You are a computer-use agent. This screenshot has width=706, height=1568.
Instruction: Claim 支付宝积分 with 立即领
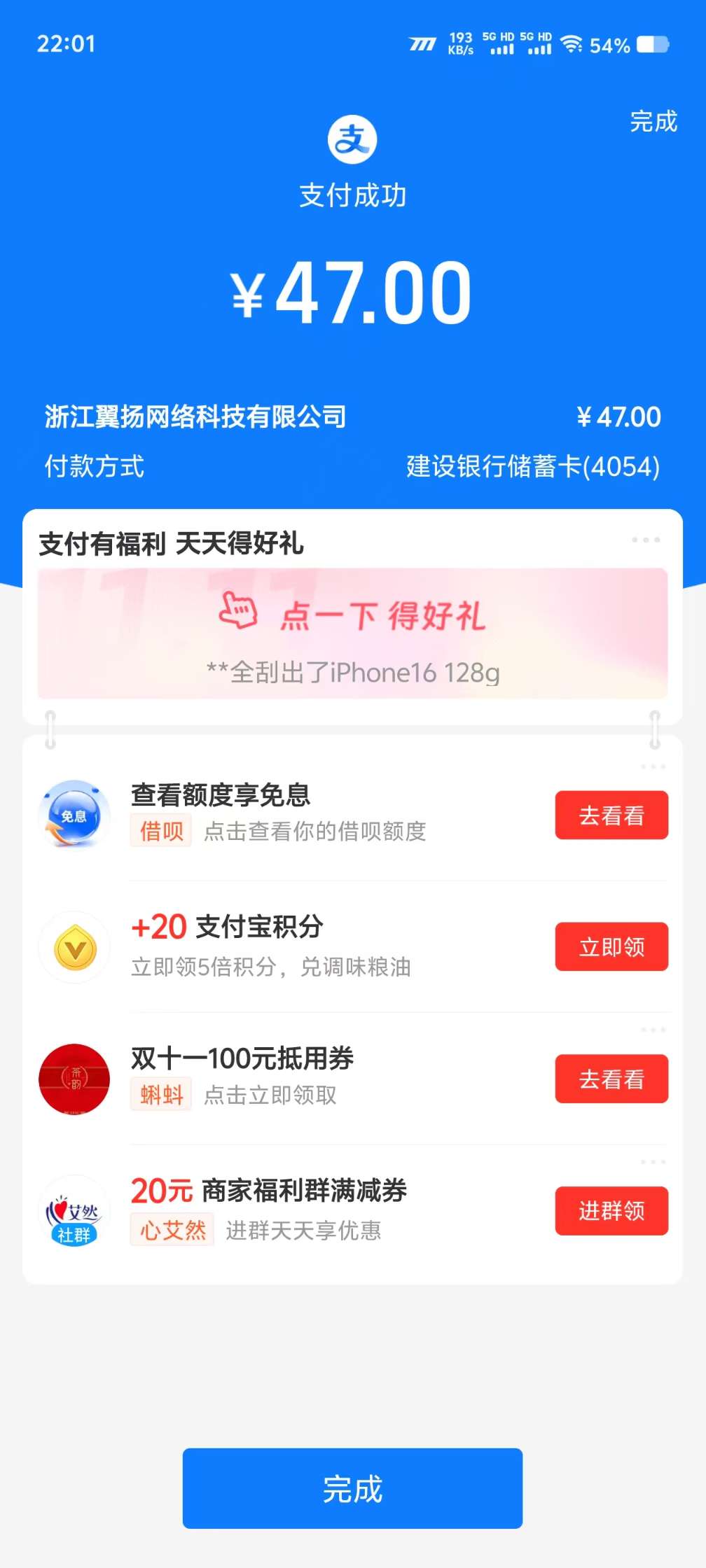tap(611, 947)
